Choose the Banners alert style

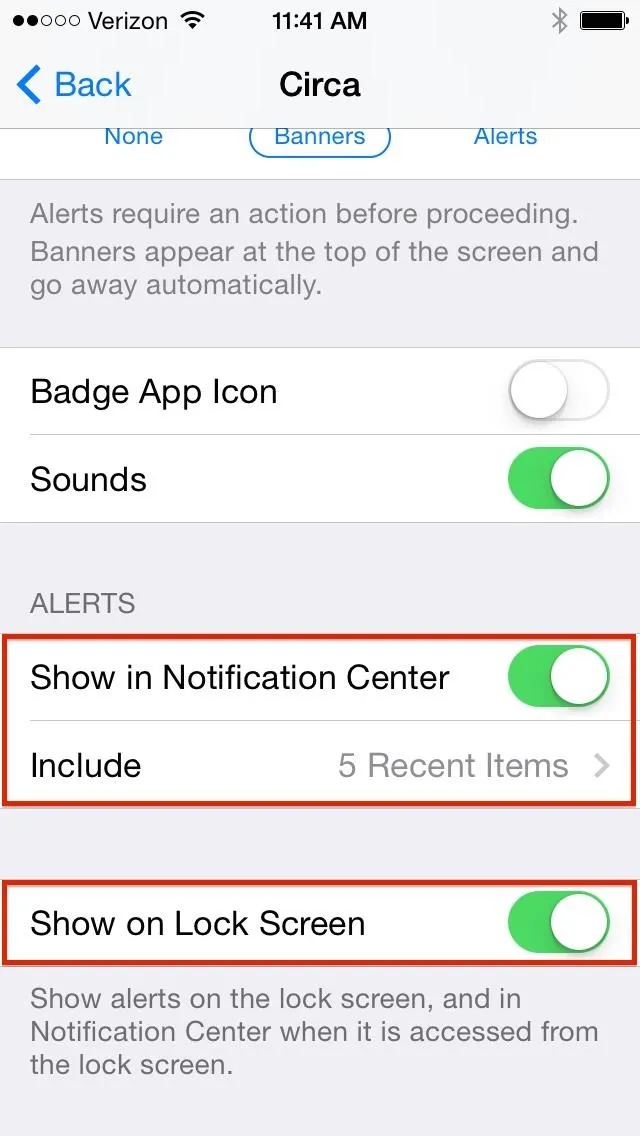click(x=320, y=138)
